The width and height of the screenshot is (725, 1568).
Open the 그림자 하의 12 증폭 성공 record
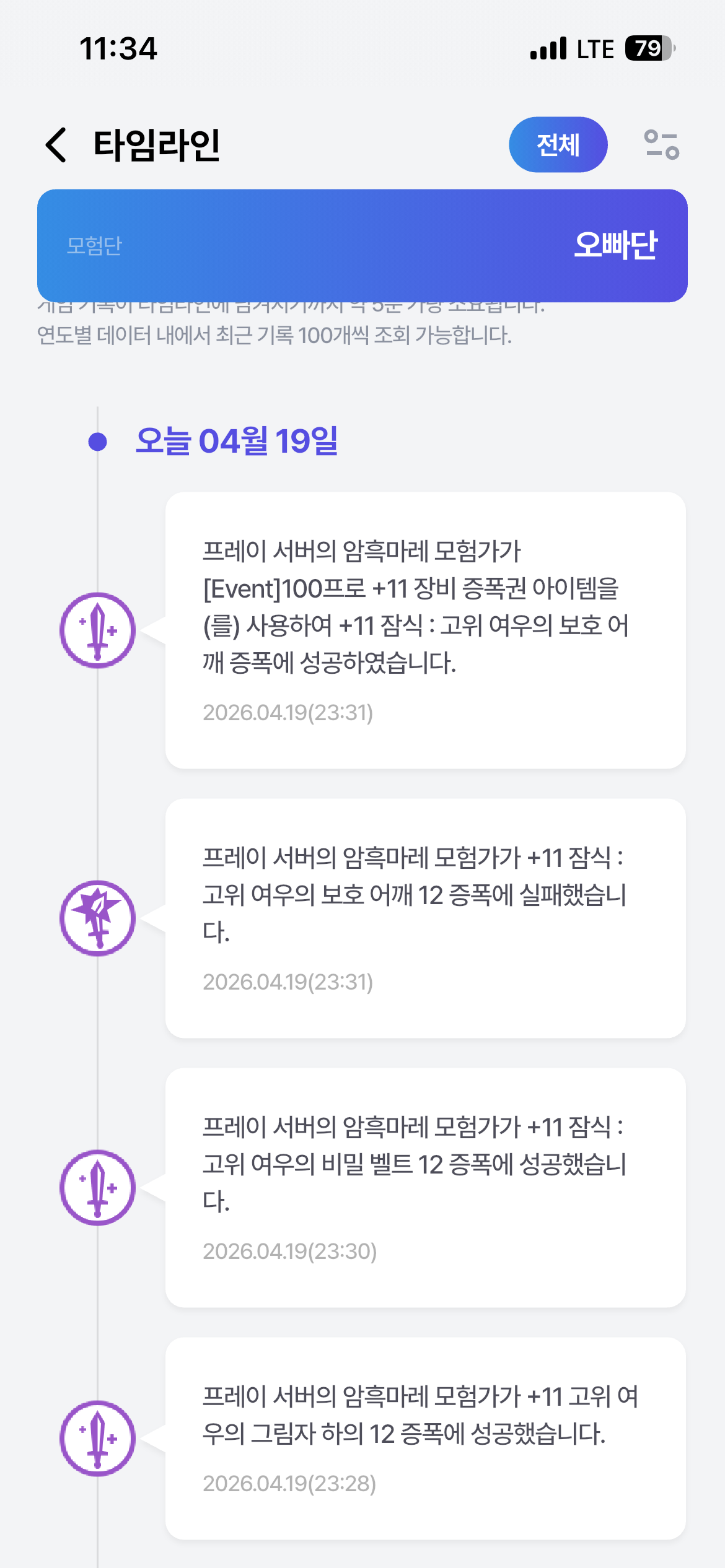pos(425,1438)
